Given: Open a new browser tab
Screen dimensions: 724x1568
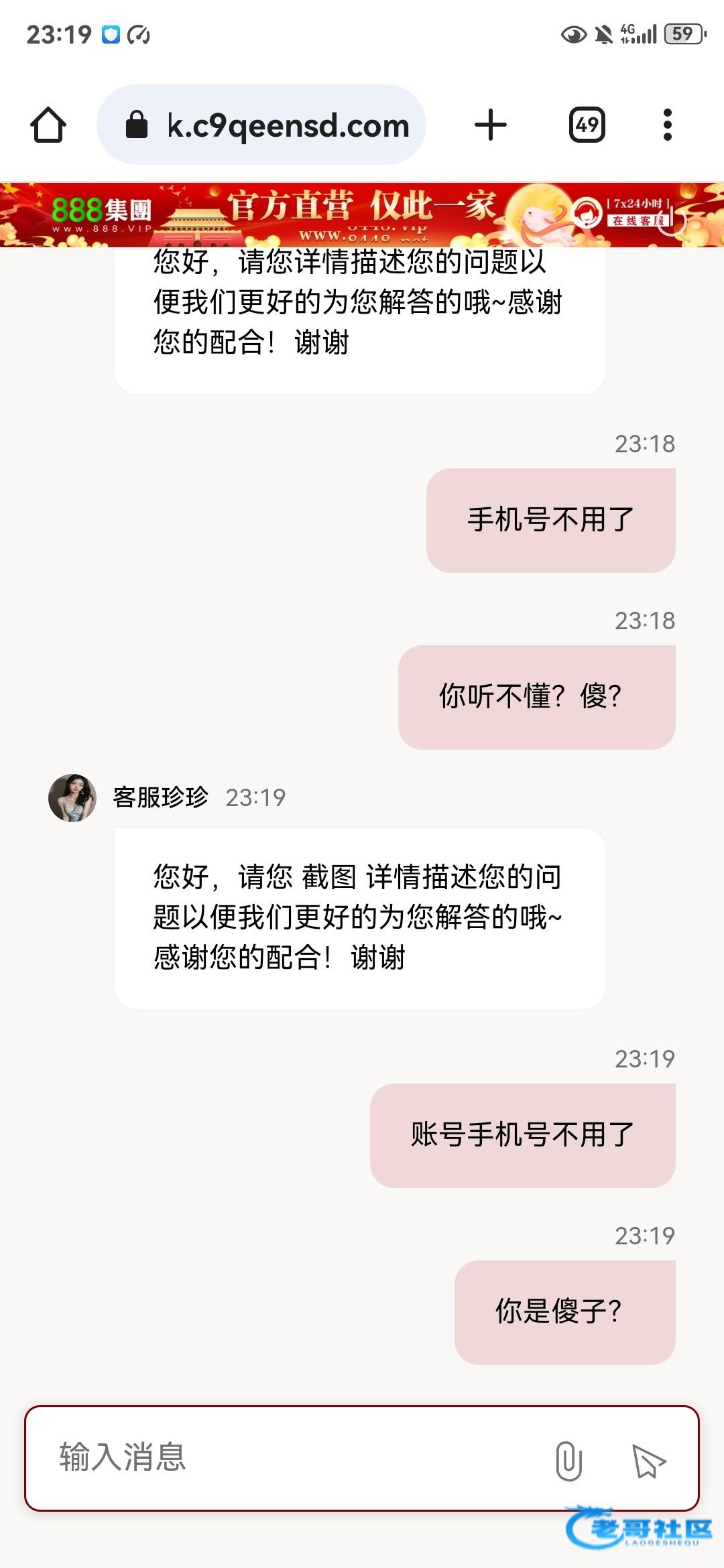Looking at the screenshot, I should pos(491,125).
